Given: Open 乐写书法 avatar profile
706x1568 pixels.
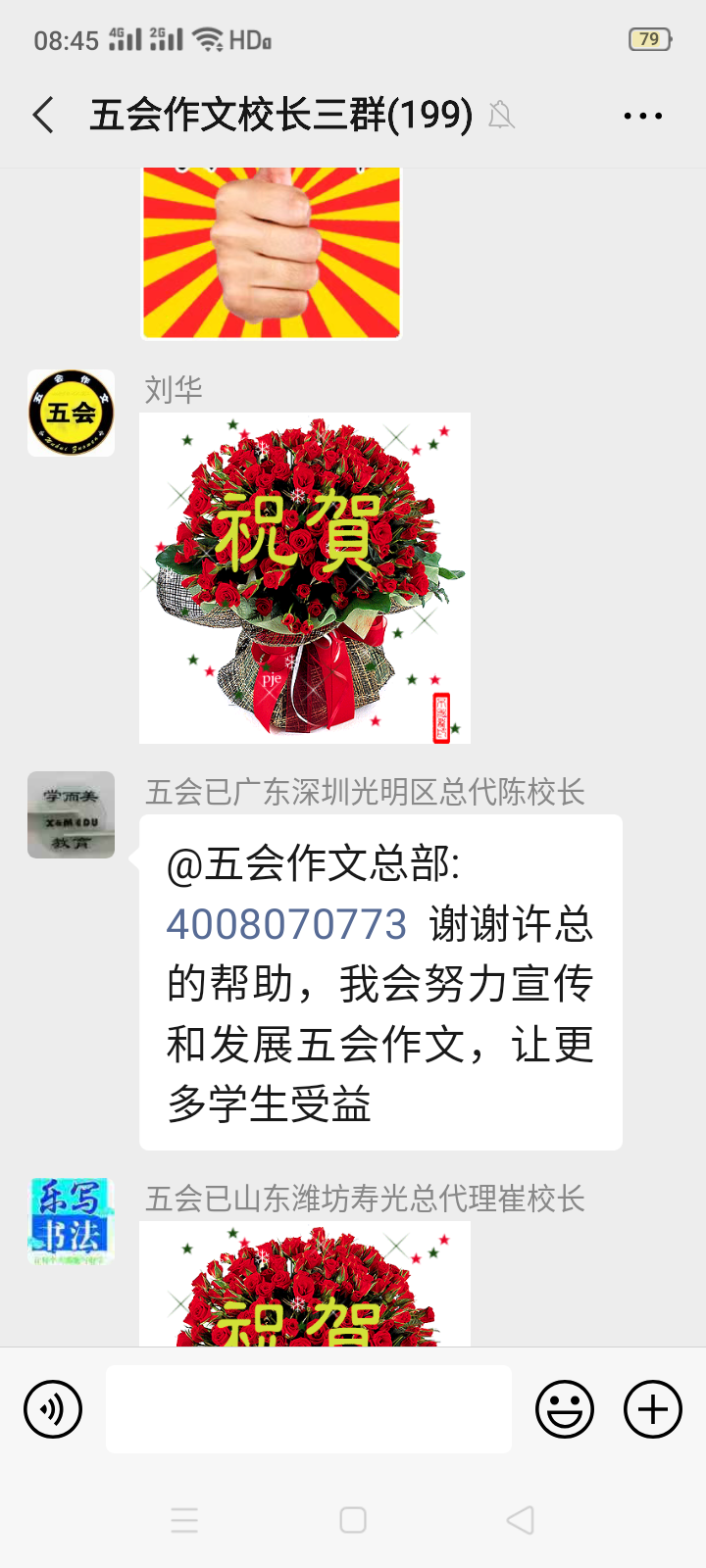Looking at the screenshot, I should click(x=71, y=1221).
